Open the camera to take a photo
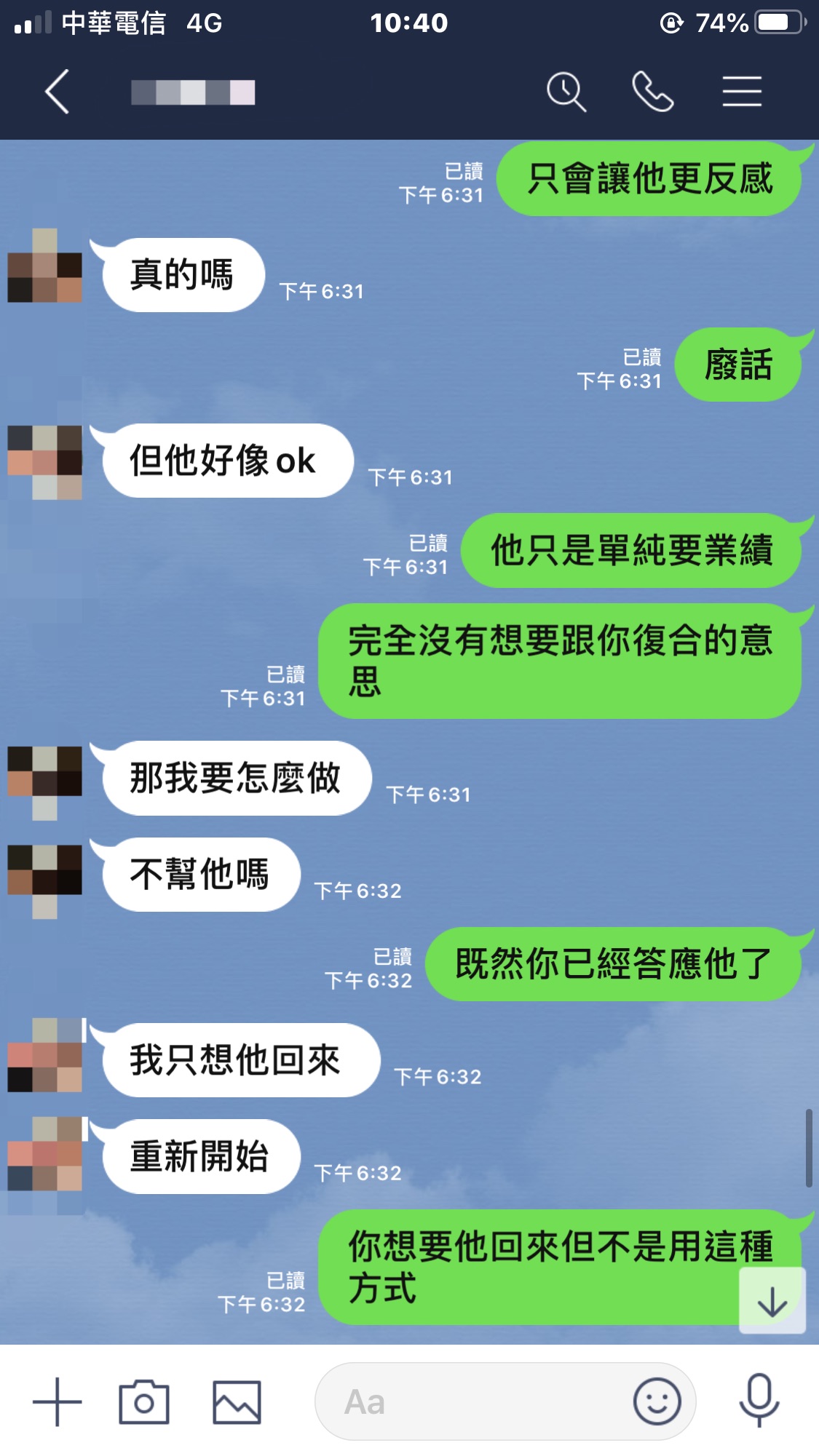This screenshot has width=819, height=1456. [x=144, y=1401]
